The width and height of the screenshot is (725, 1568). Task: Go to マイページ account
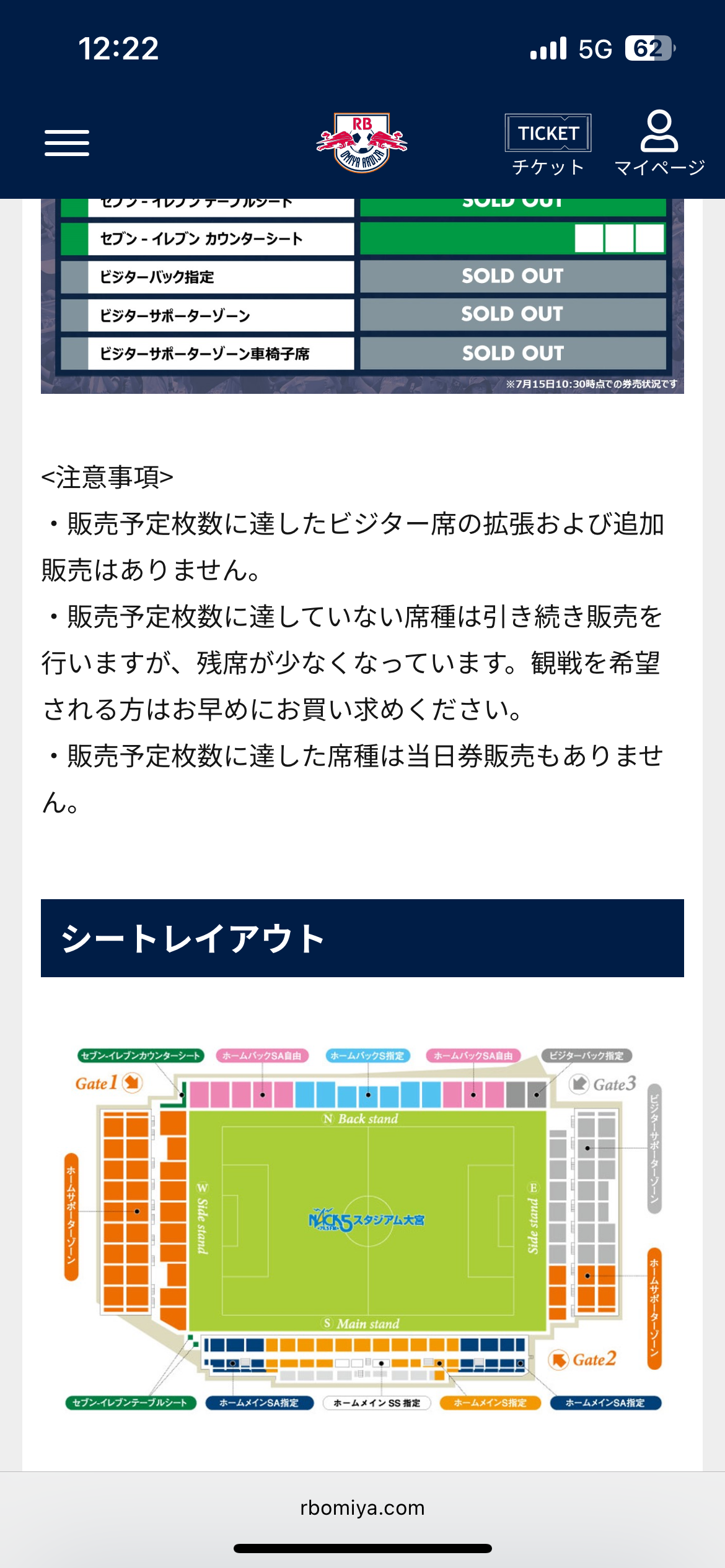click(x=659, y=144)
